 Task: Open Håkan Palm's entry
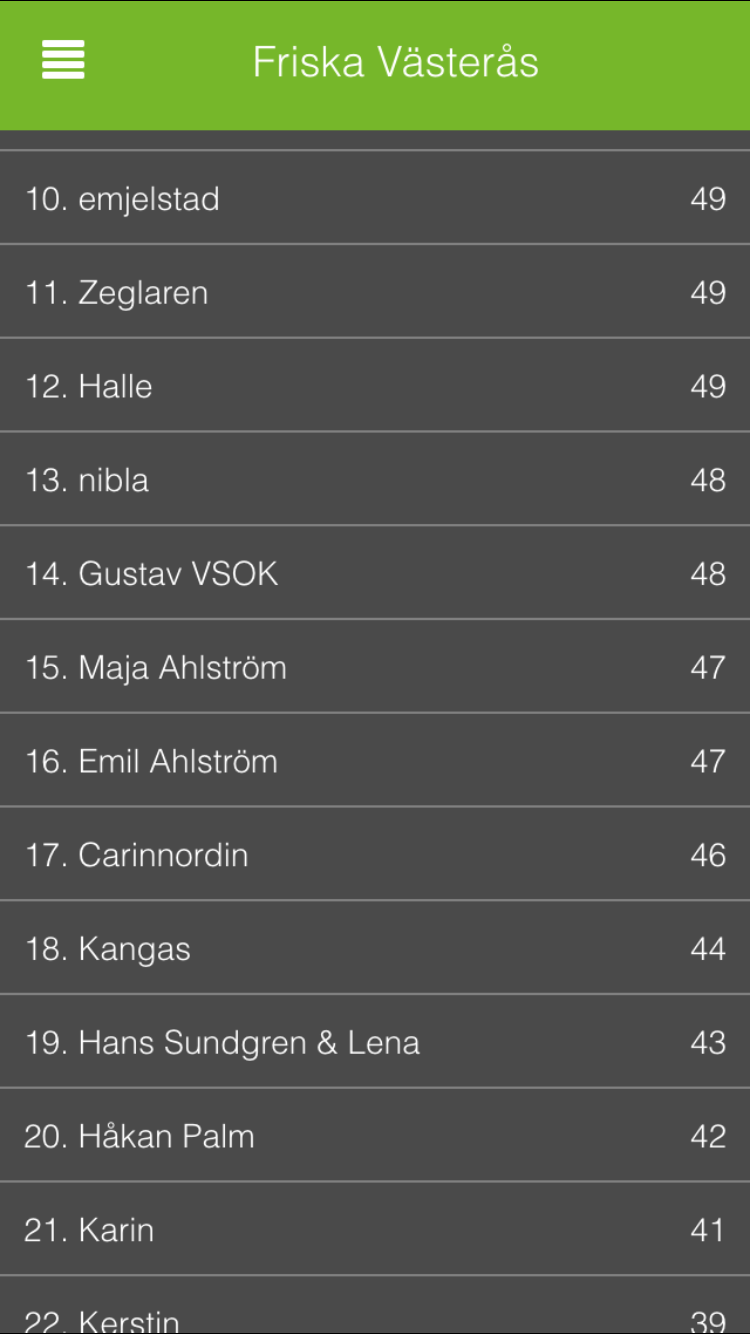375,1136
